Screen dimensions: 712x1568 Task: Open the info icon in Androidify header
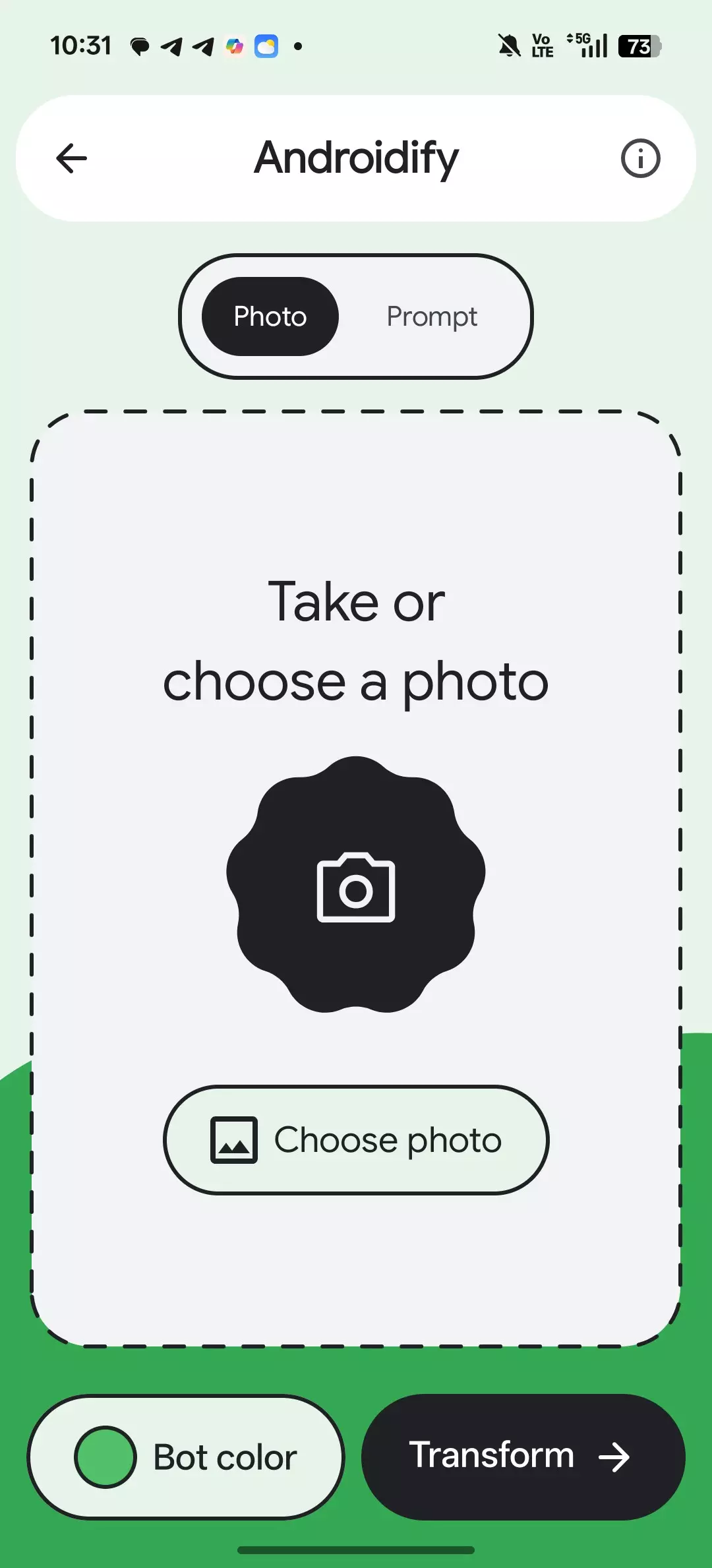(640, 158)
